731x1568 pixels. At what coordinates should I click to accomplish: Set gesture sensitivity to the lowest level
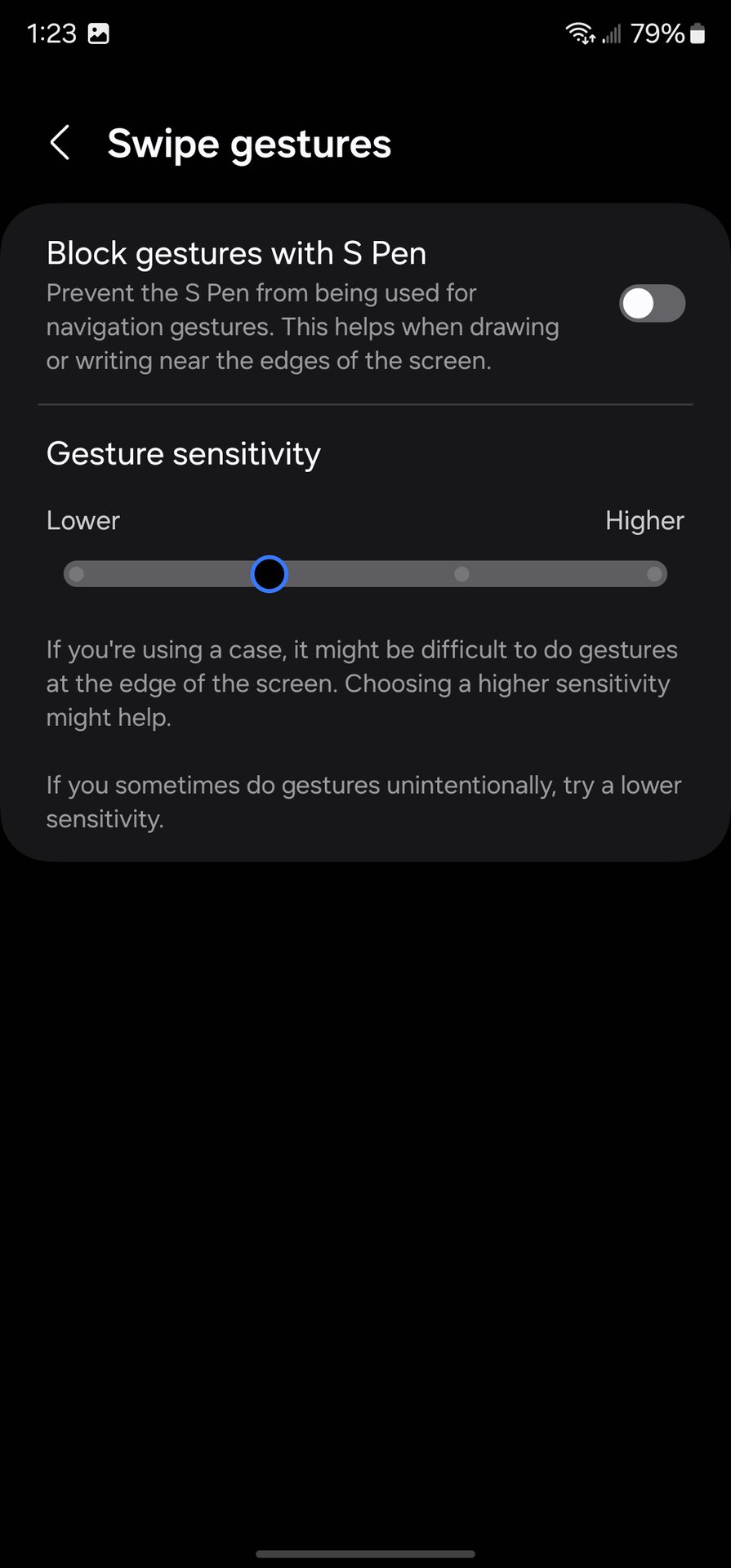[x=77, y=574]
